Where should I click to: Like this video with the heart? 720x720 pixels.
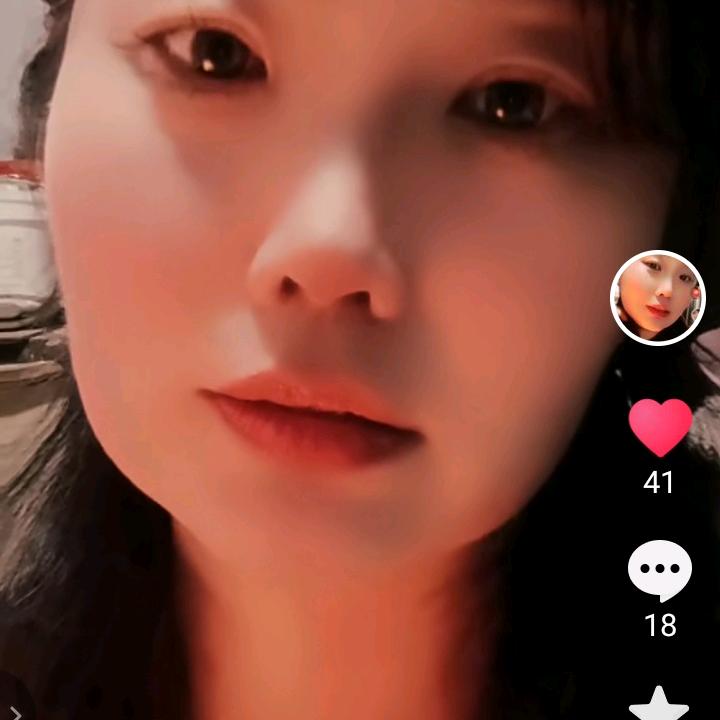coord(660,427)
